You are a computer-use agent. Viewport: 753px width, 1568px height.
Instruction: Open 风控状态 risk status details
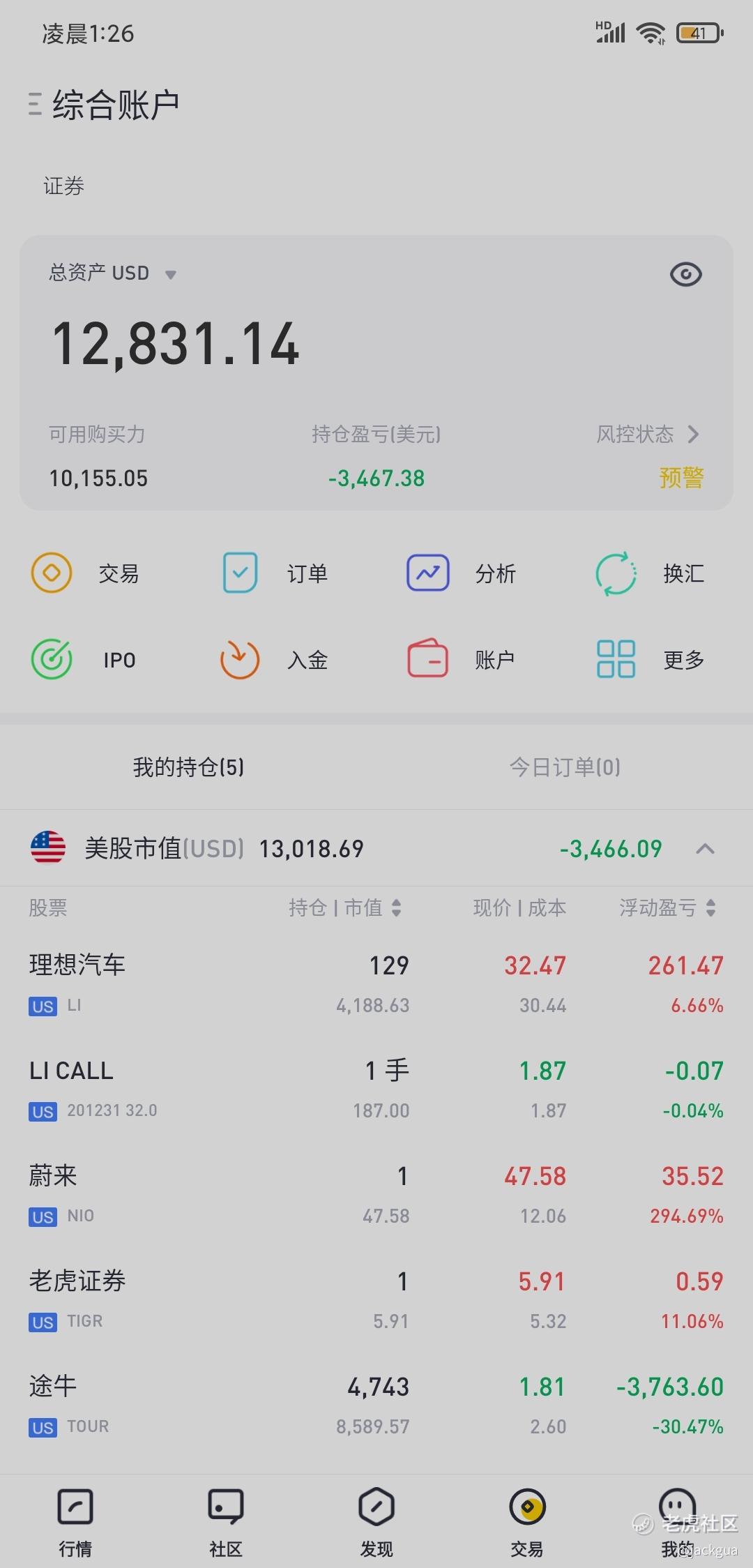pos(648,435)
